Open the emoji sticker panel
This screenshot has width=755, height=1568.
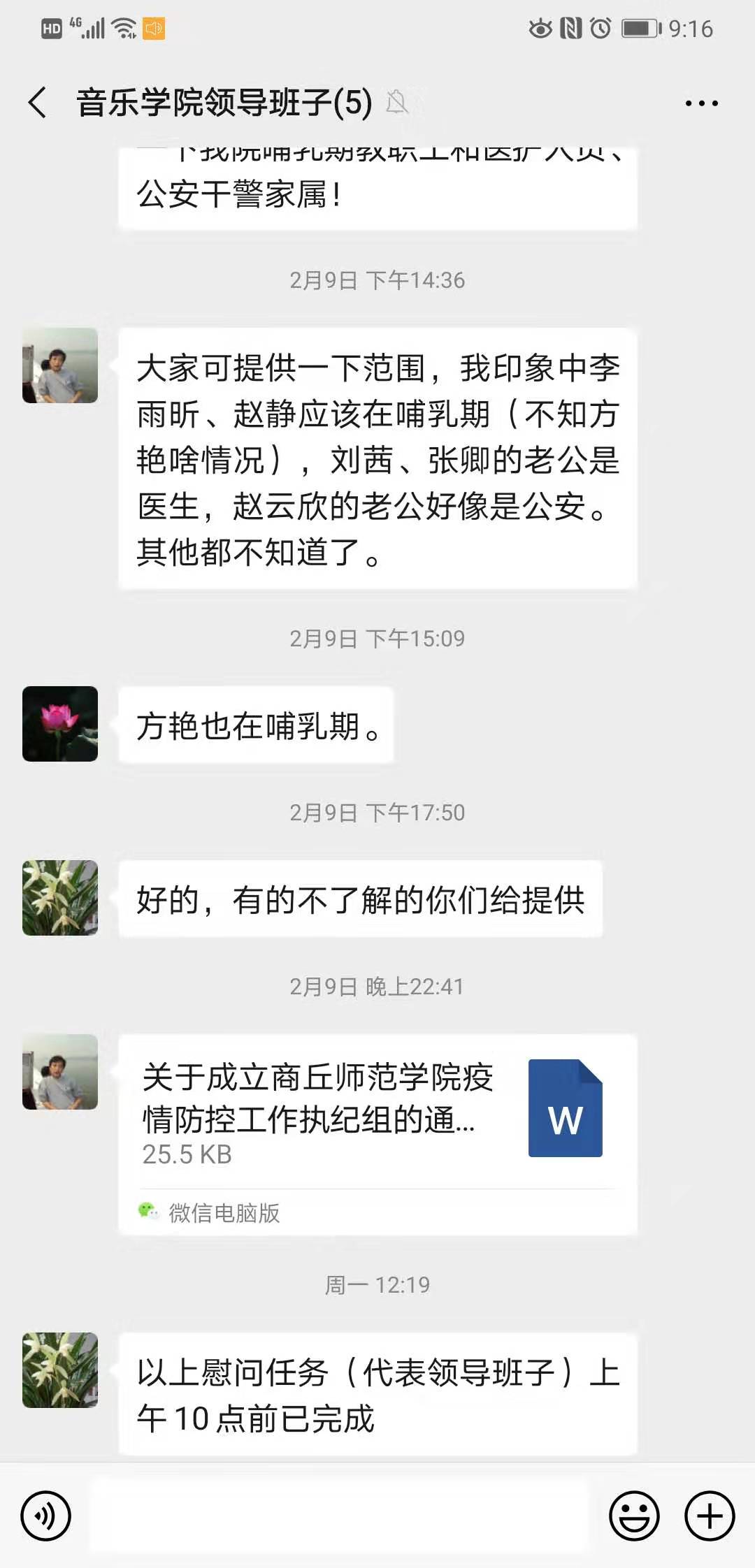(634, 1516)
